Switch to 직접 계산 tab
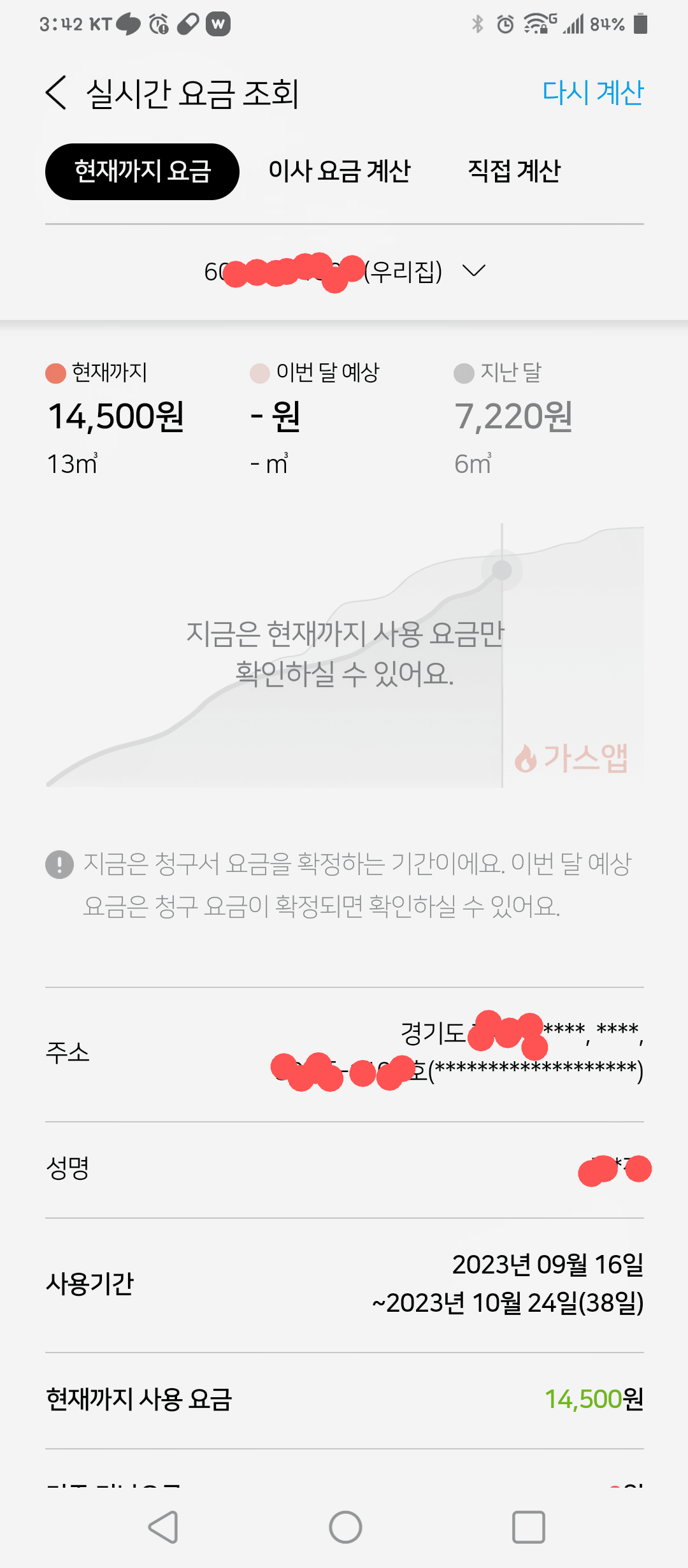This screenshot has height=1568, width=688. coord(513,171)
